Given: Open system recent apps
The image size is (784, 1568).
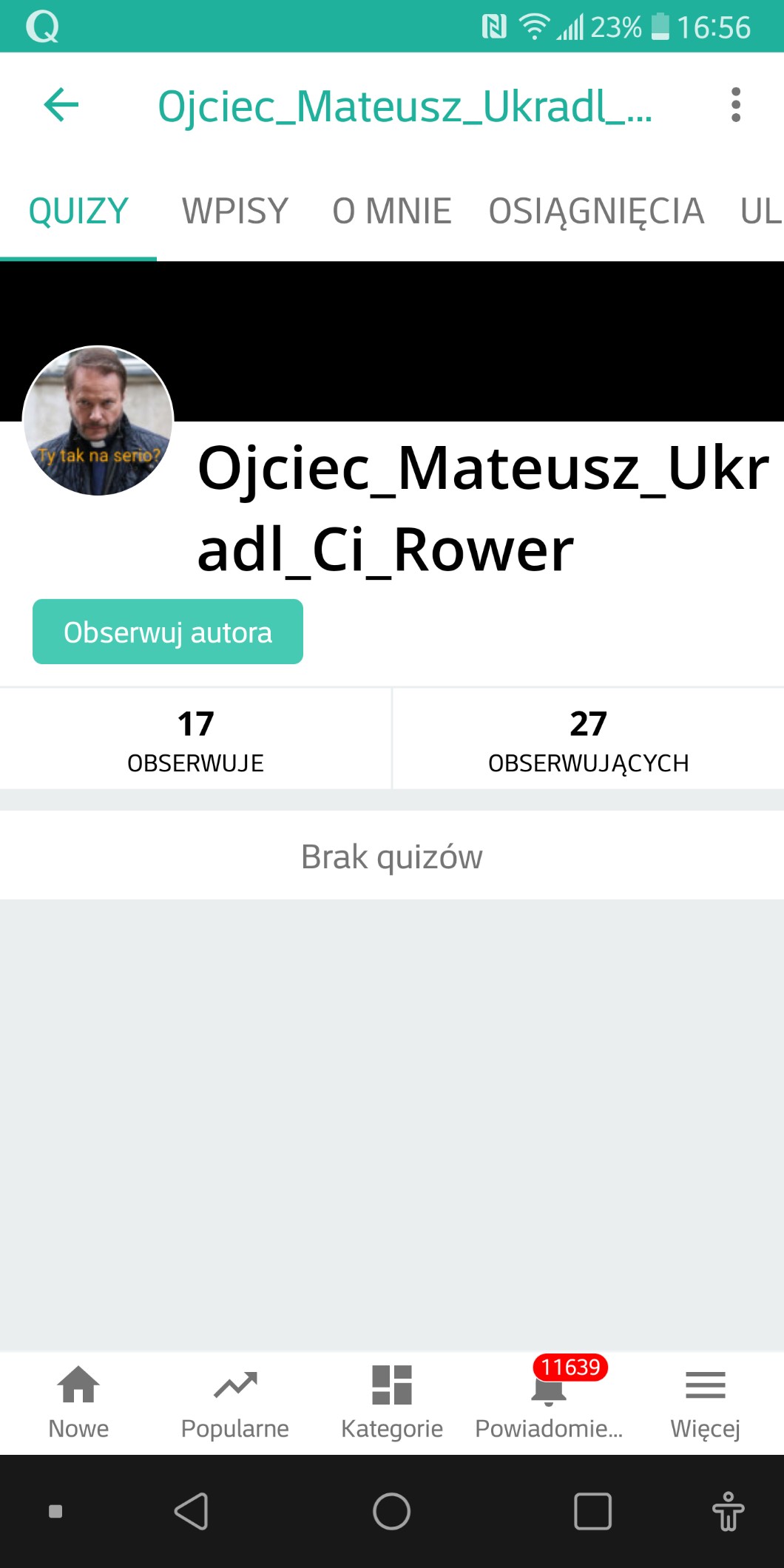Looking at the screenshot, I should pyautogui.click(x=592, y=1511).
